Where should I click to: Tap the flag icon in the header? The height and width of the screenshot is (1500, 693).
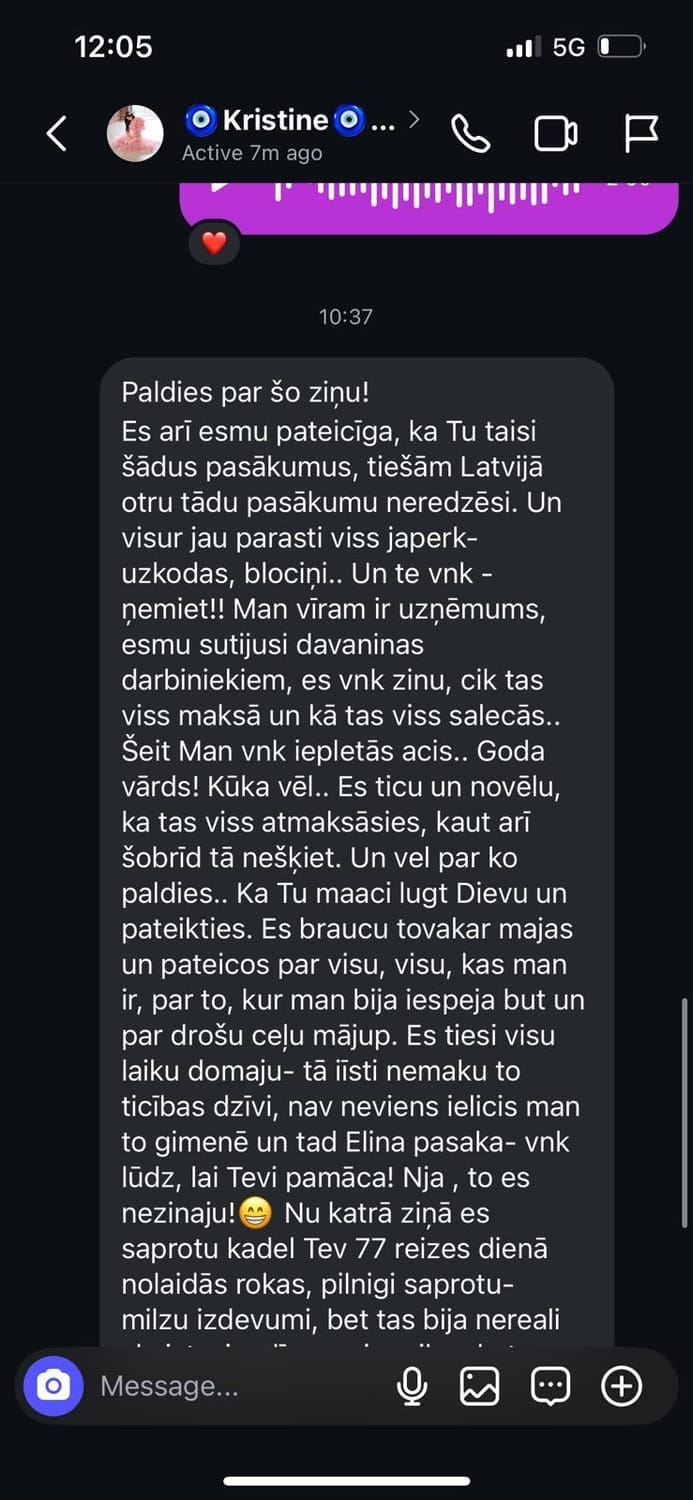click(x=641, y=134)
